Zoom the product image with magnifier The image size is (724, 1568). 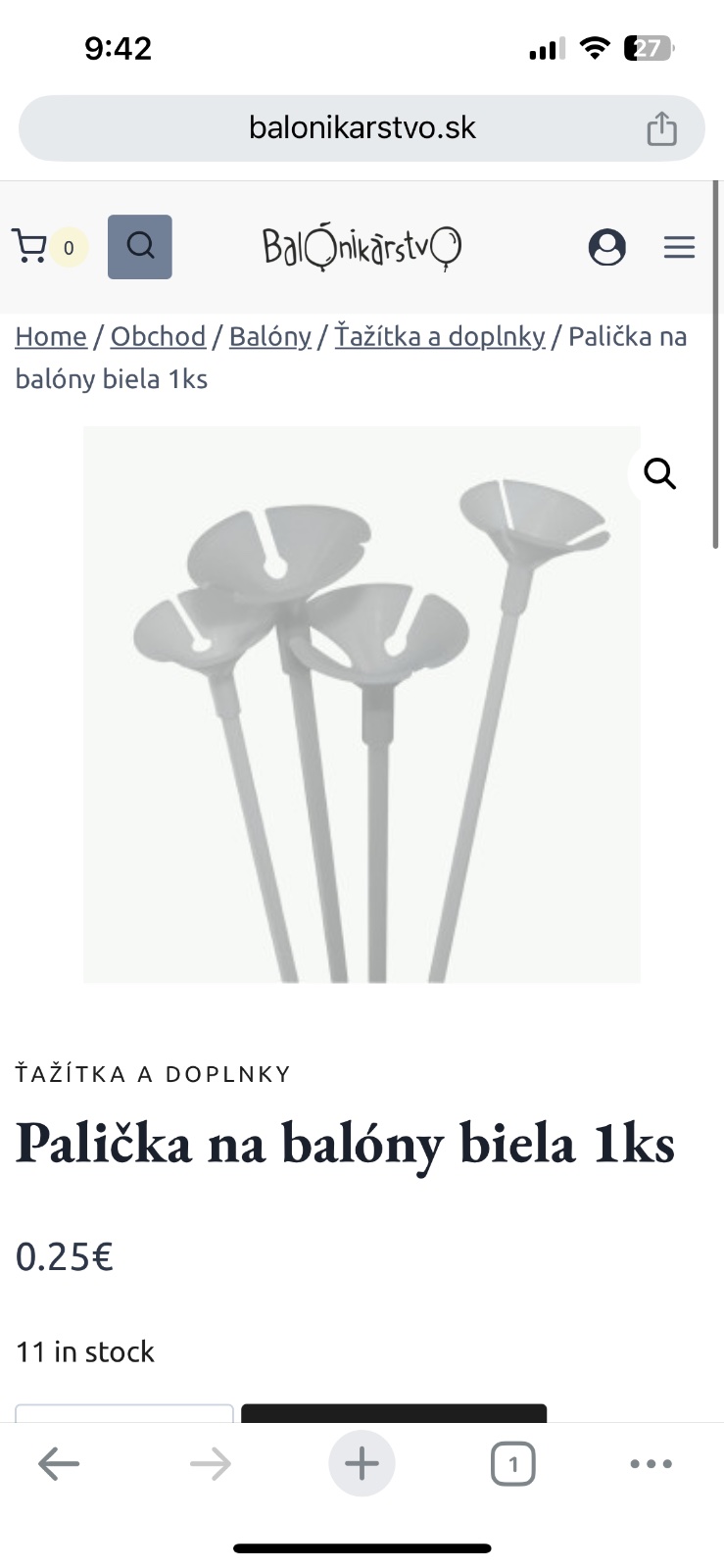pyautogui.click(x=659, y=474)
